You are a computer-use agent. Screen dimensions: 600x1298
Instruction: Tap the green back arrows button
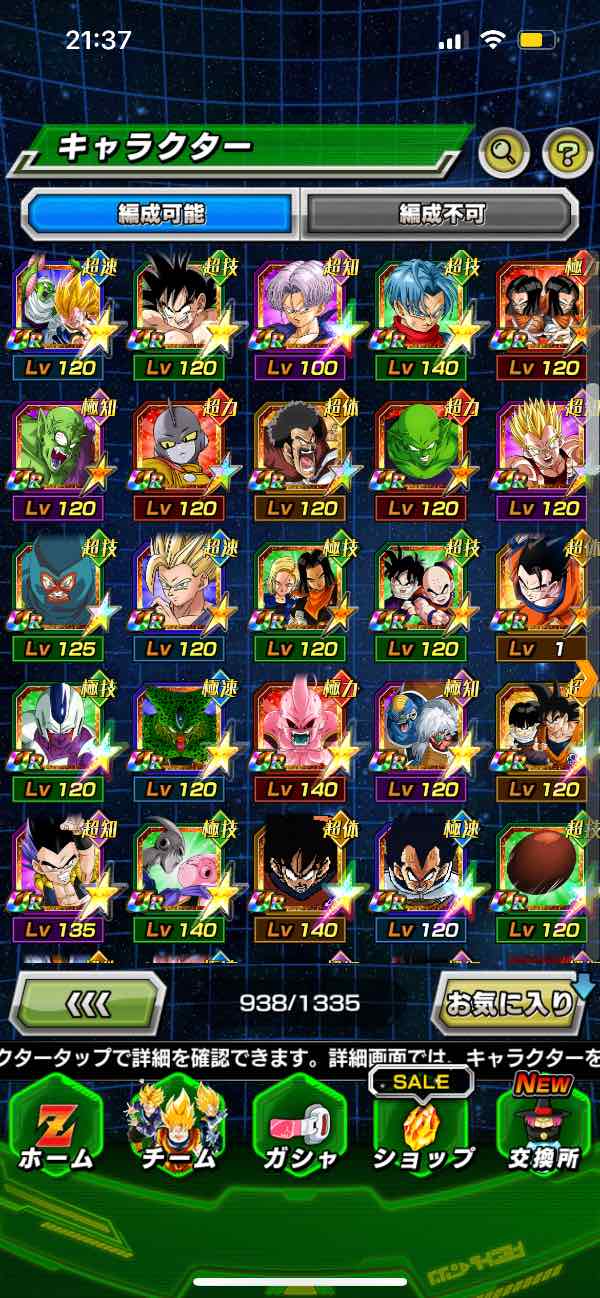(88, 1002)
